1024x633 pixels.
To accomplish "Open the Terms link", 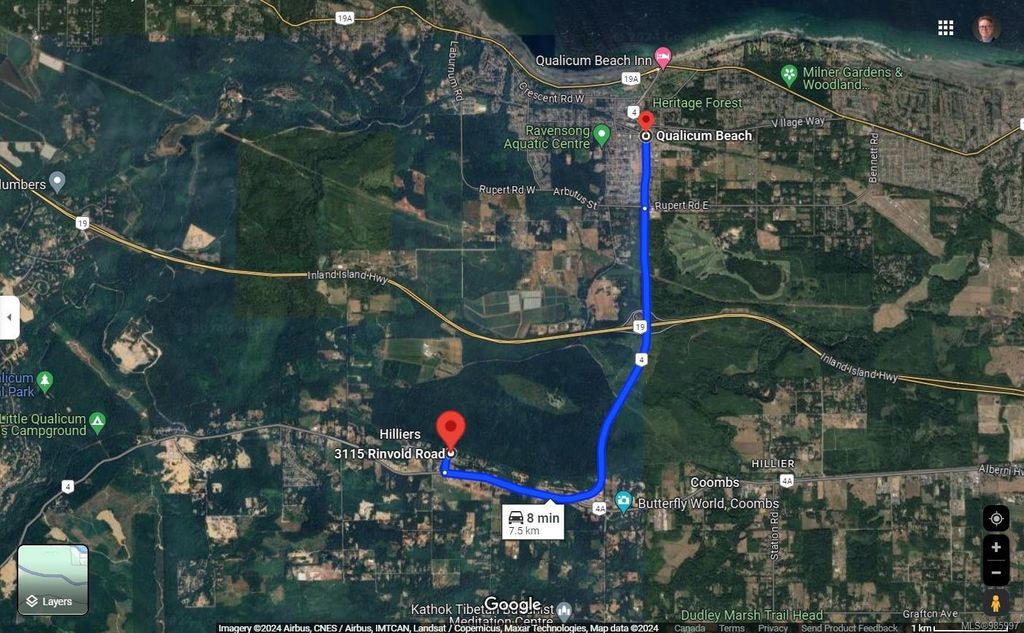I will pos(732,628).
